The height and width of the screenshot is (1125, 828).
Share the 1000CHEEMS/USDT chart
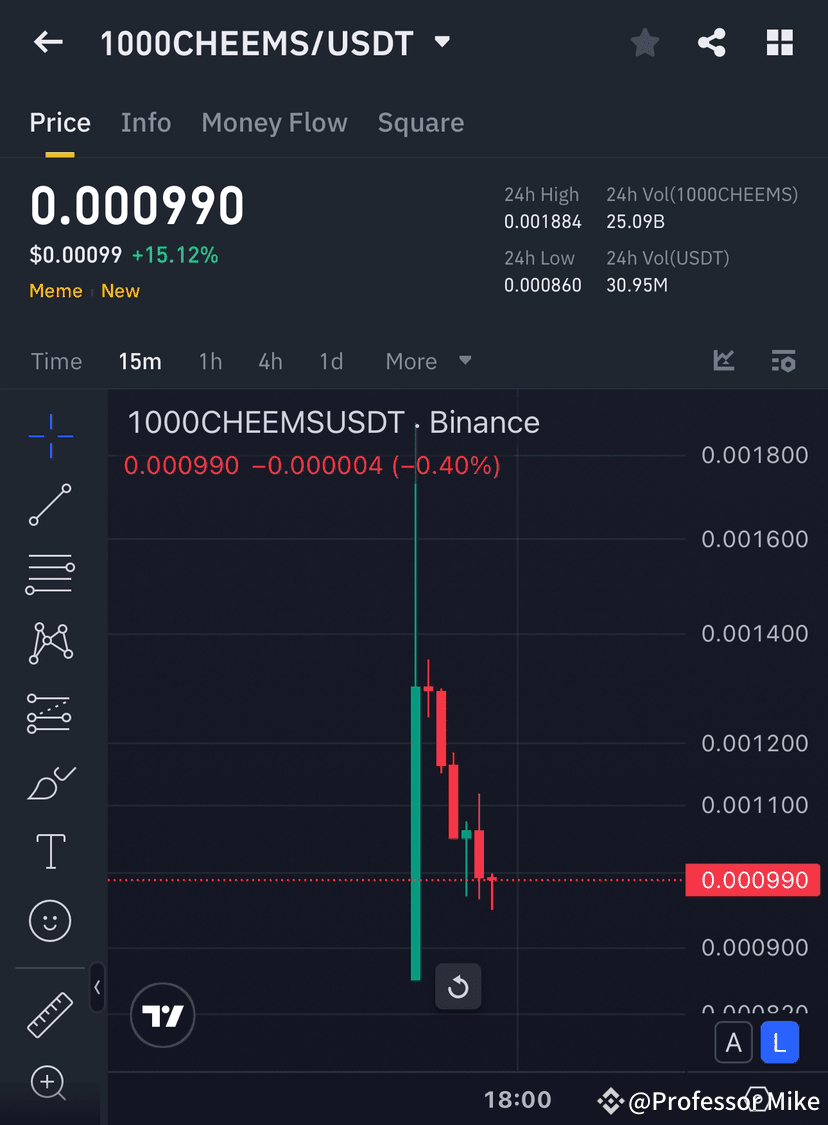click(712, 43)
